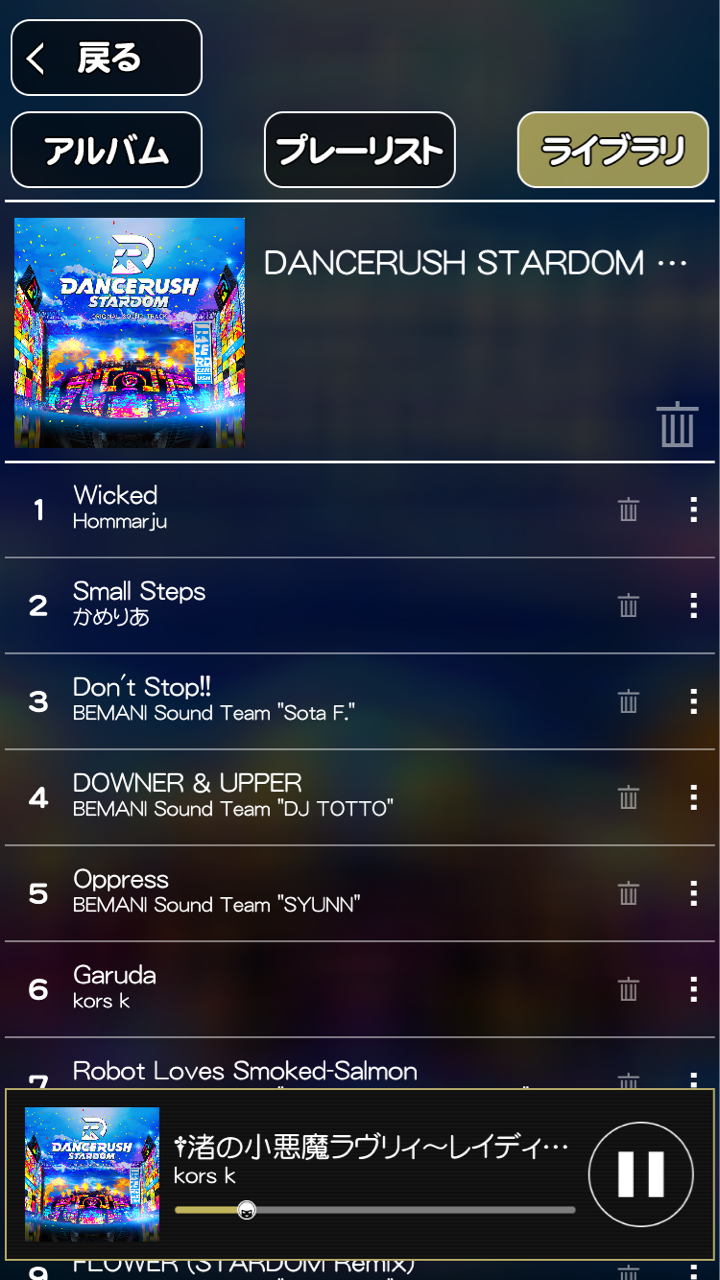
Task: Delete the track Wicked
Action: 628,509
